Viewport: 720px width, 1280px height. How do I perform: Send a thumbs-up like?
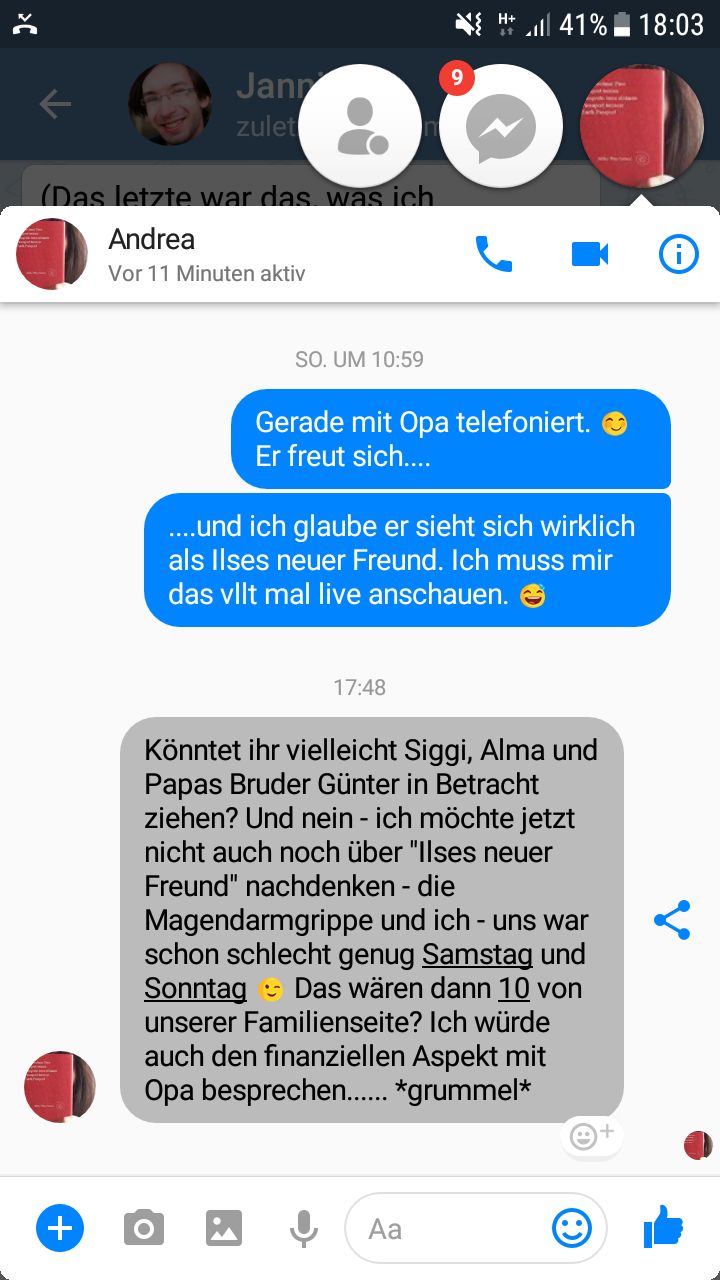pos(663,1227)
